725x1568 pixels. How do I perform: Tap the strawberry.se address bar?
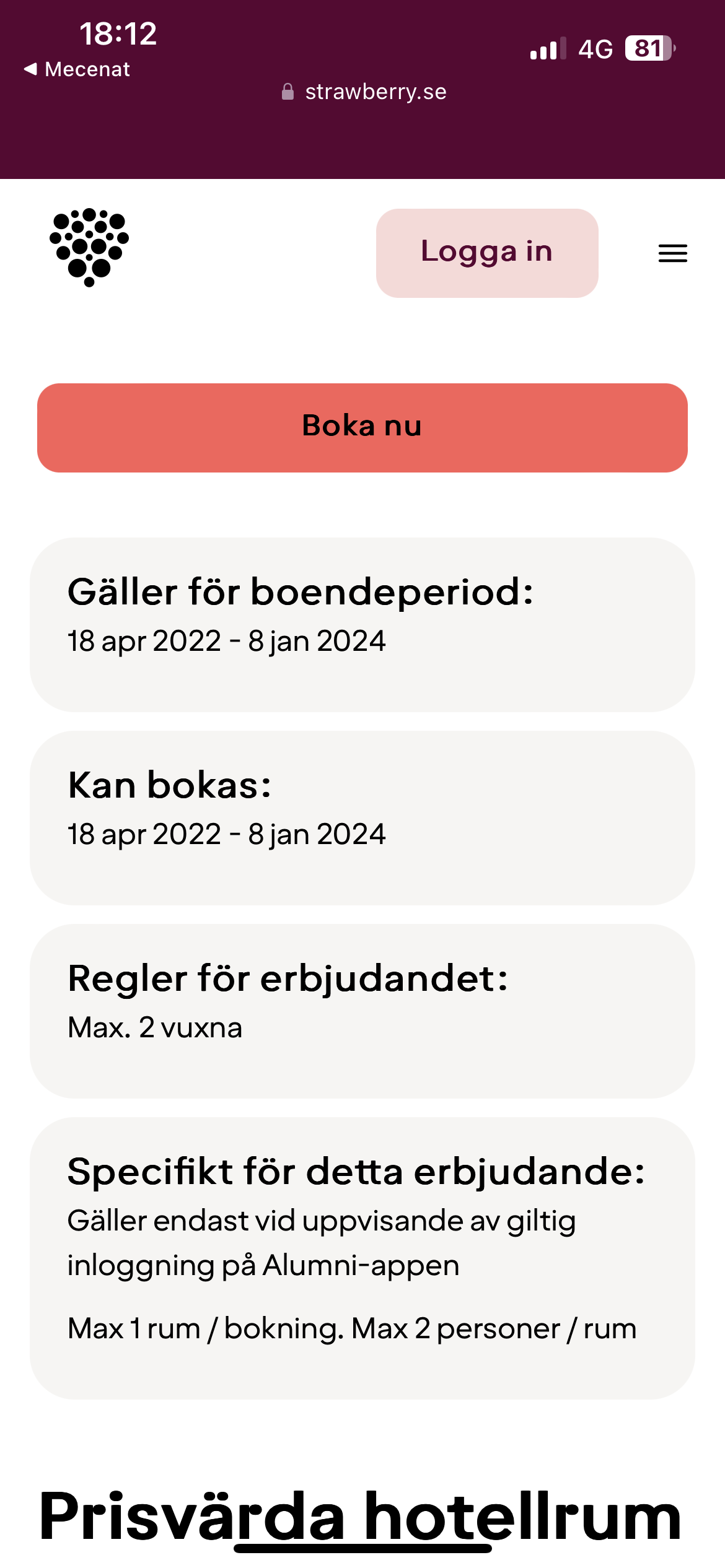(364, 92)
